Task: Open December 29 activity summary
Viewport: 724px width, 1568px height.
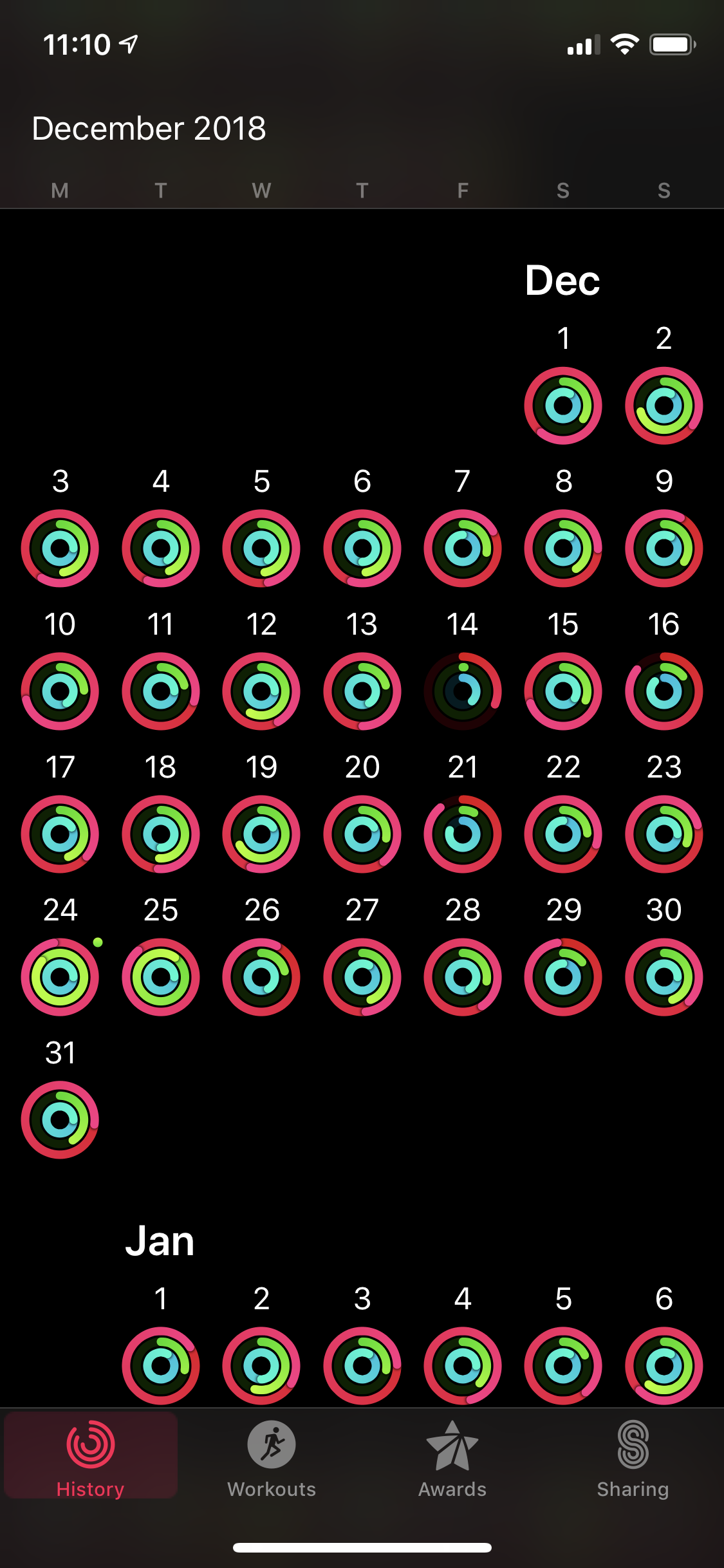Action: coord(563,977)
